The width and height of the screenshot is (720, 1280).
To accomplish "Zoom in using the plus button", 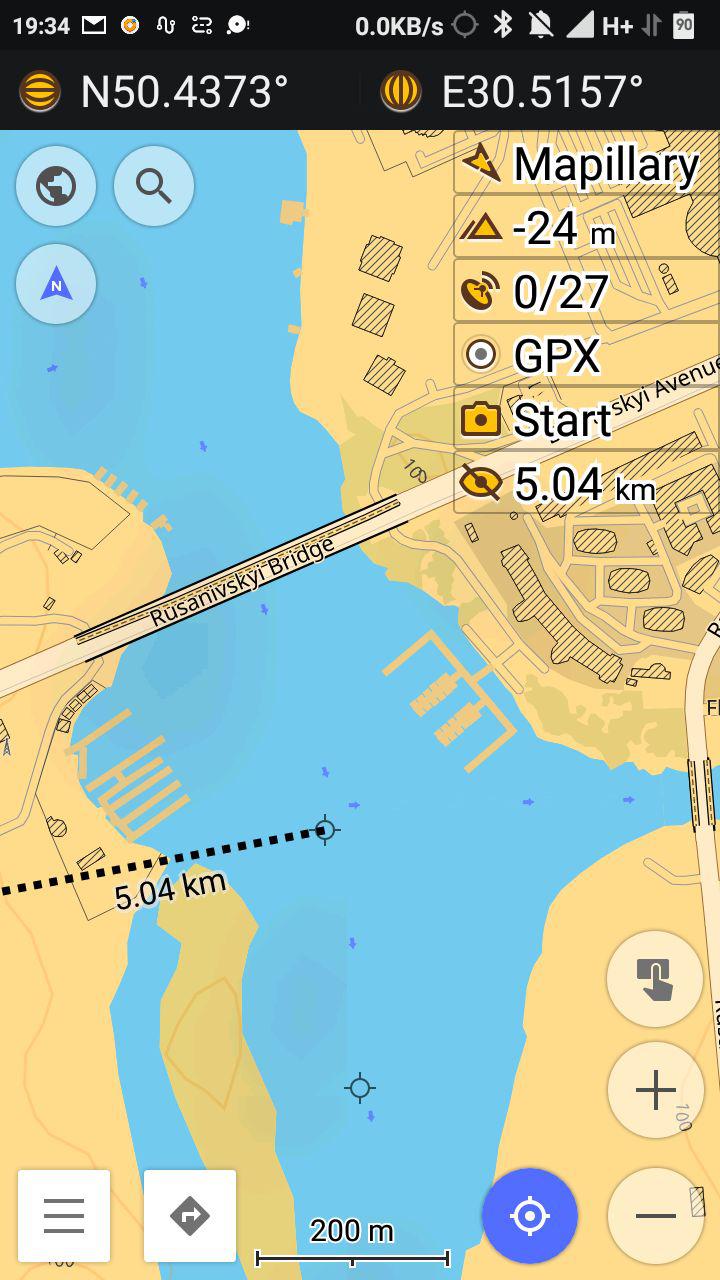I will (x=654, y=1090).
